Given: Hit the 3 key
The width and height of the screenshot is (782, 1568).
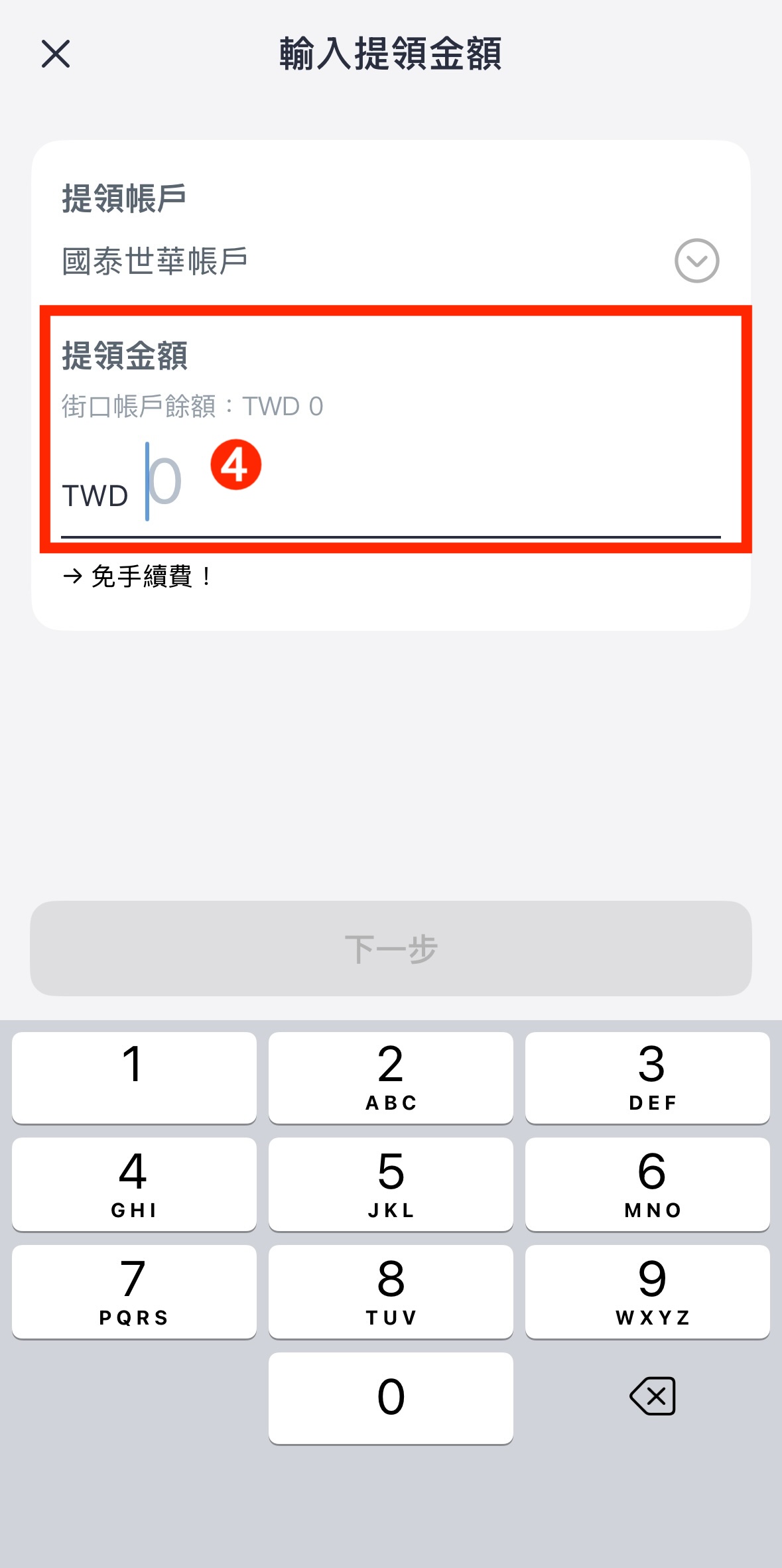Looking at the screenshot, I should (647, 1078).
